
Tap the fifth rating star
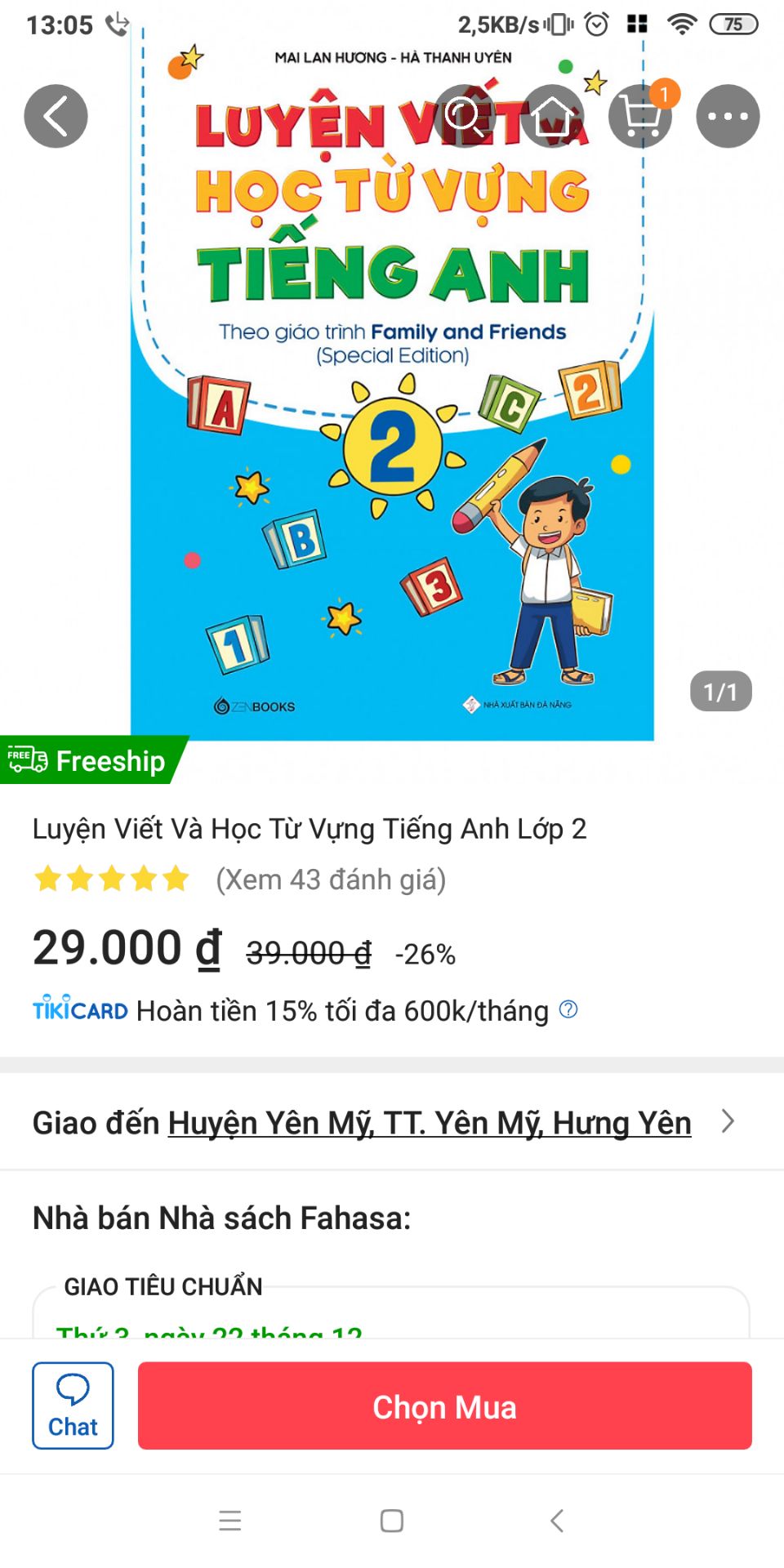click(x=174, y=878)
